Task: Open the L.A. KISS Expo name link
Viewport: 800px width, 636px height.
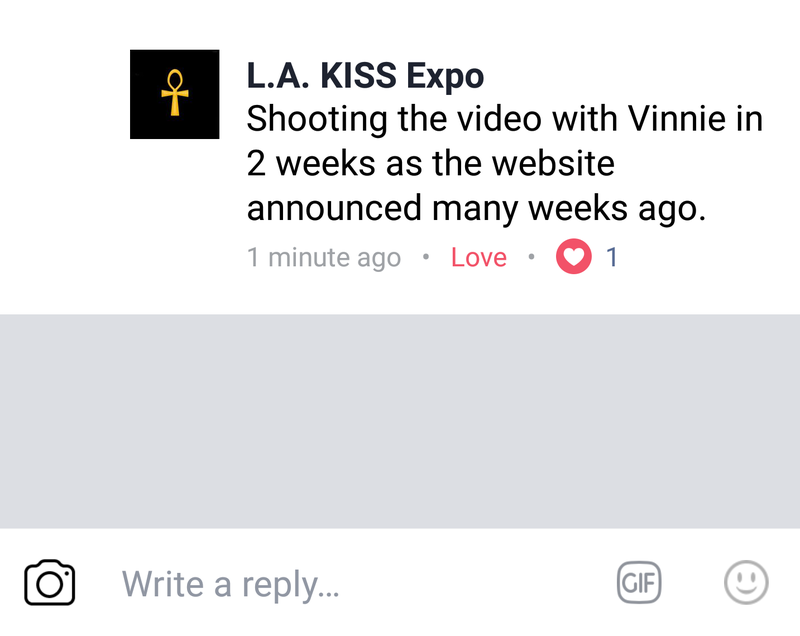Action: pos(365,76)
